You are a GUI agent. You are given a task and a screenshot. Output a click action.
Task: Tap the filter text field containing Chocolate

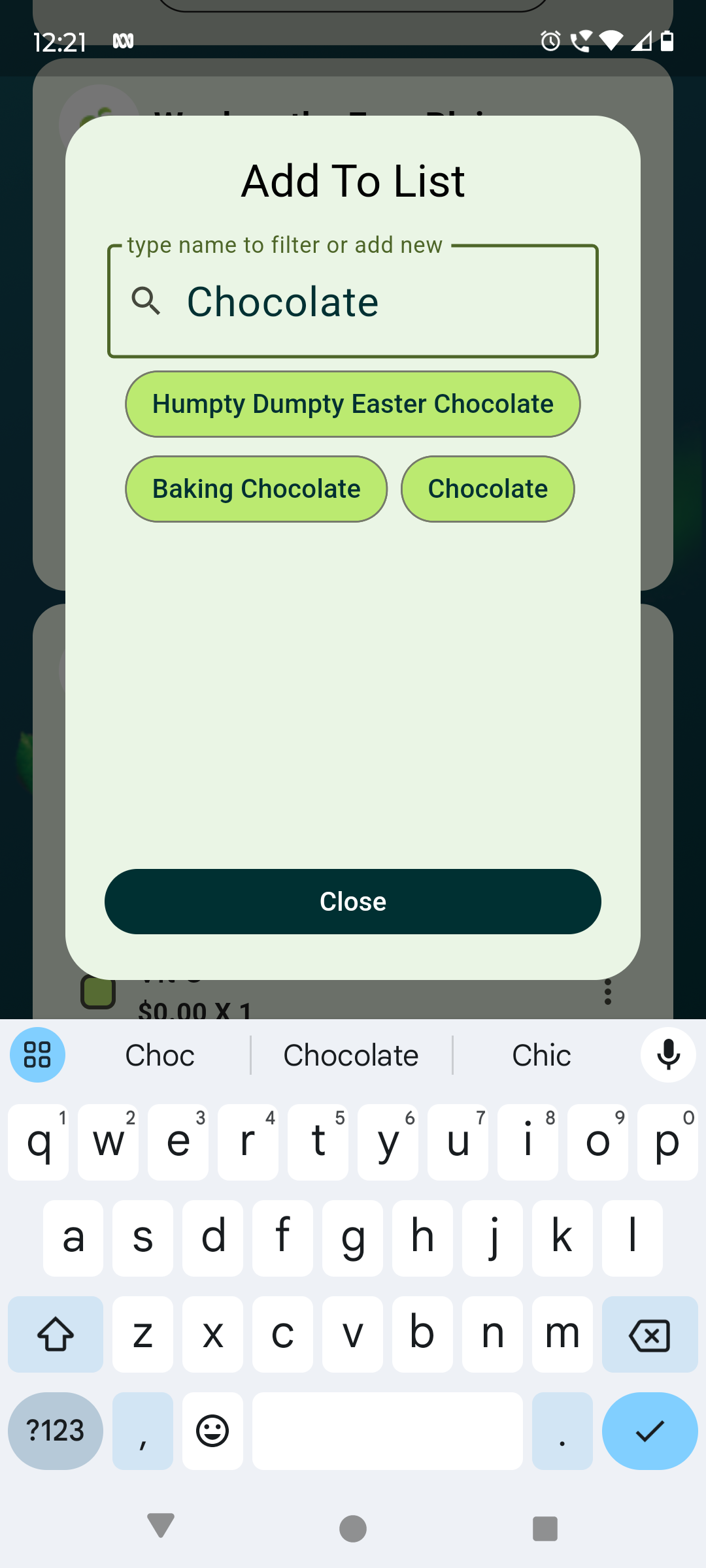353,301
